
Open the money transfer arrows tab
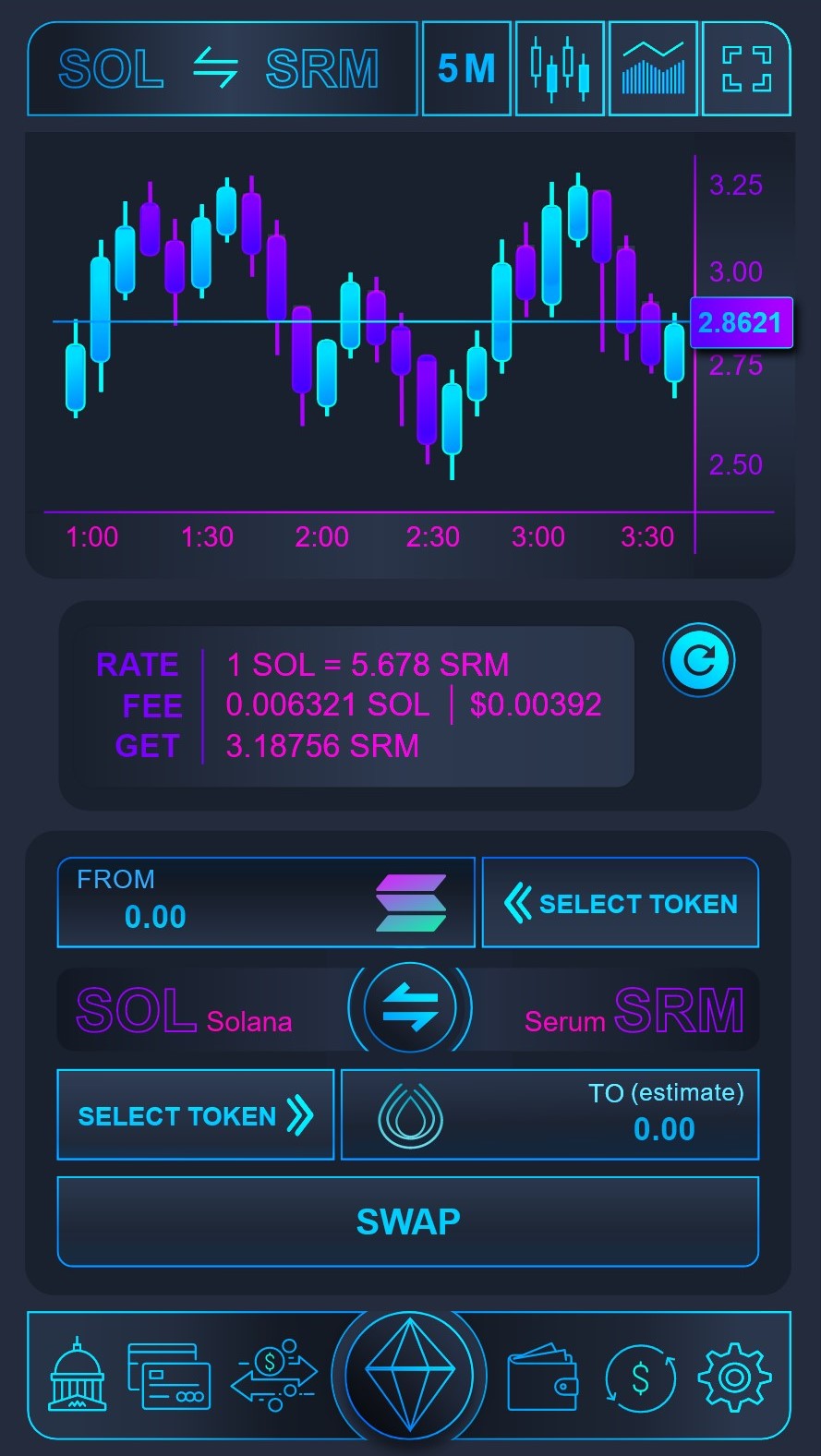(274, 1376)
